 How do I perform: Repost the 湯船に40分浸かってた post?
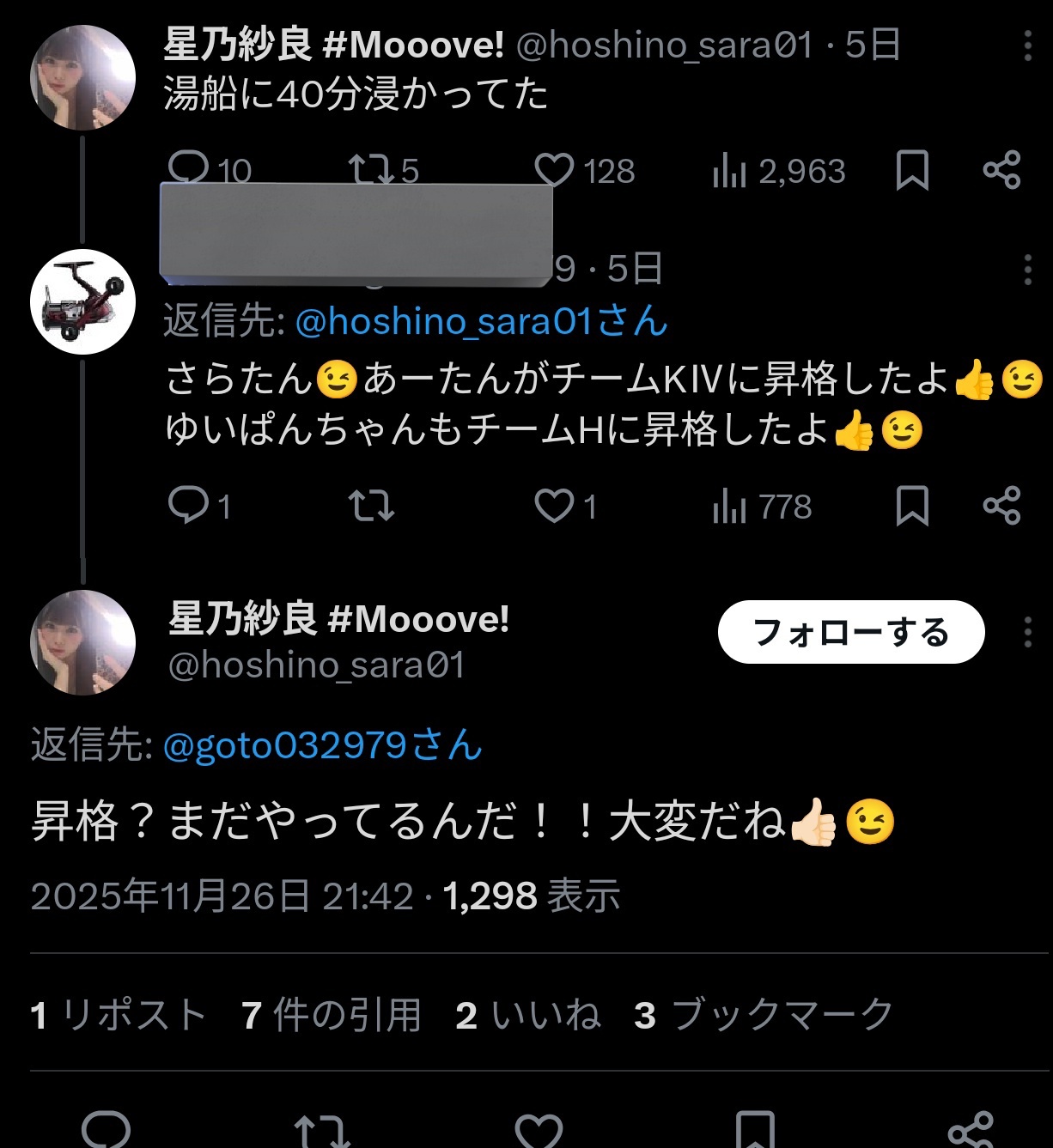point(372,169)
